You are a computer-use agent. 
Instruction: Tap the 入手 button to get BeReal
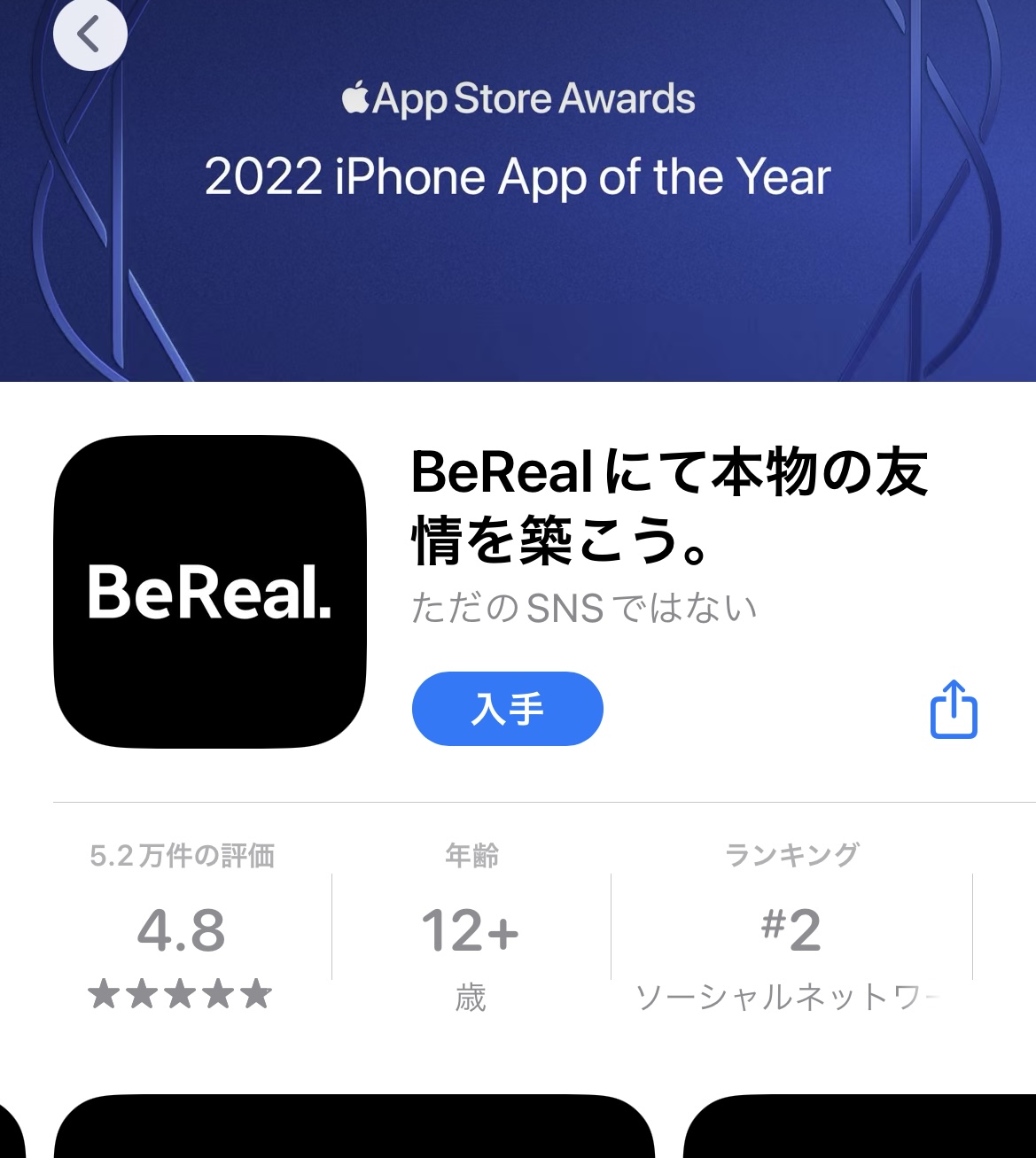click(507, 708)
